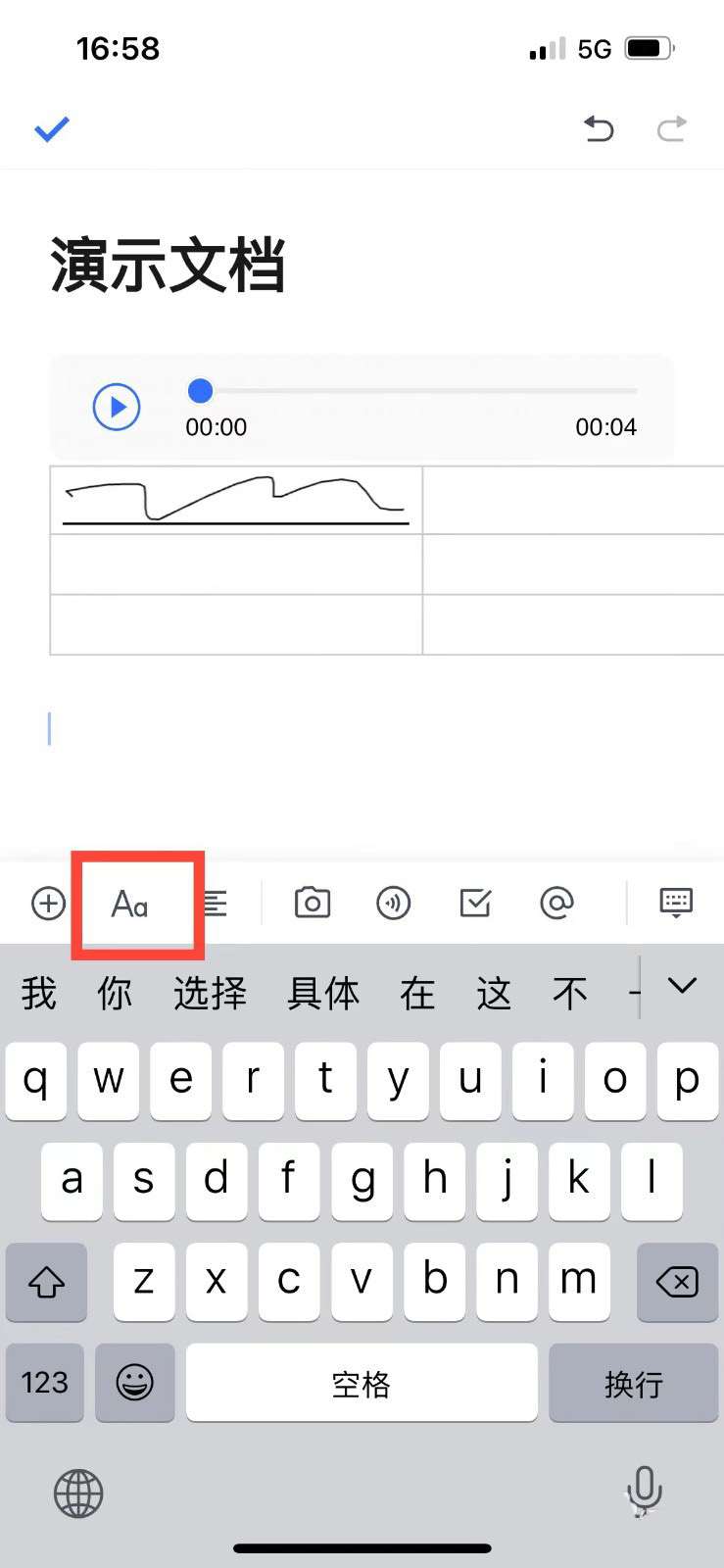
Task: Click the voice recording icon
Action: [393, 904]
